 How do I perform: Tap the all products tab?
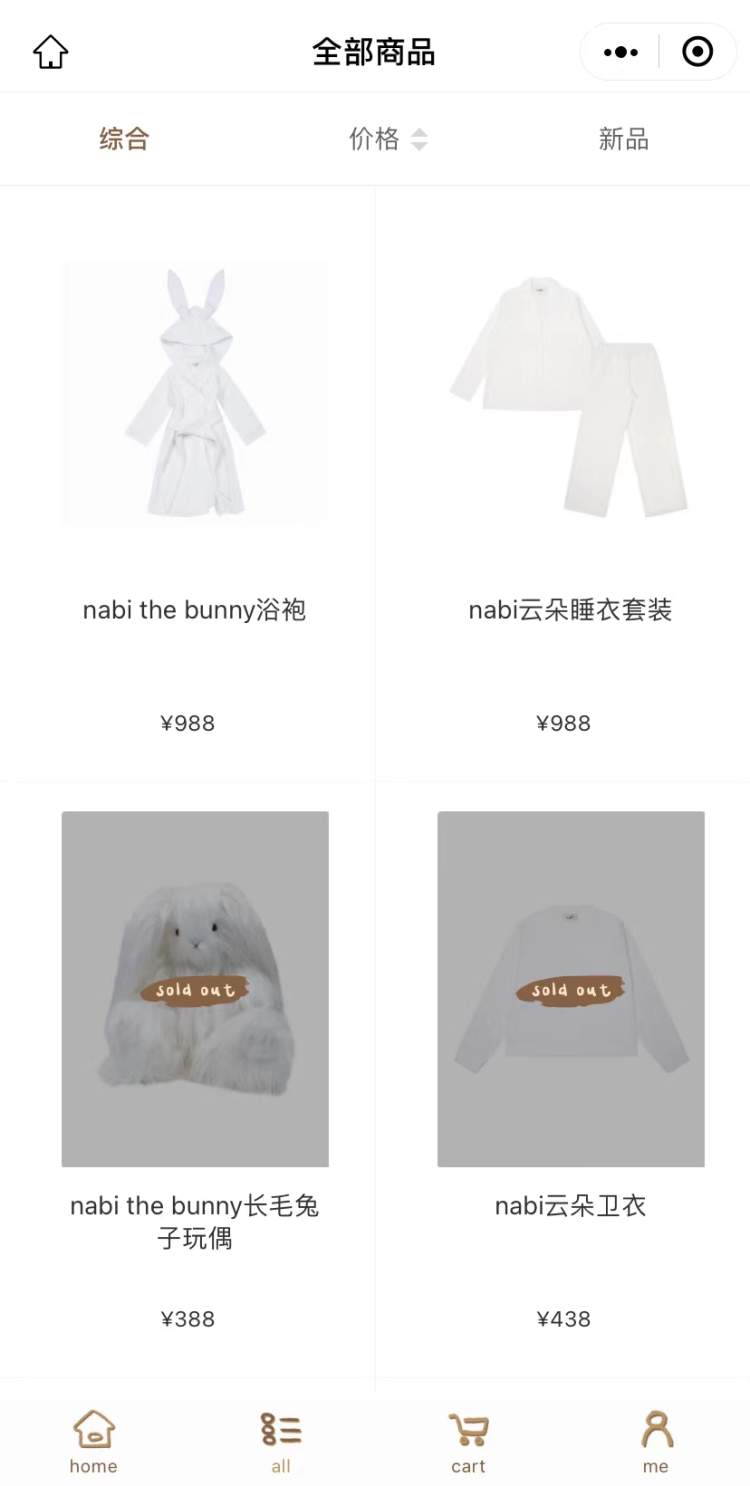point(281,1441)
